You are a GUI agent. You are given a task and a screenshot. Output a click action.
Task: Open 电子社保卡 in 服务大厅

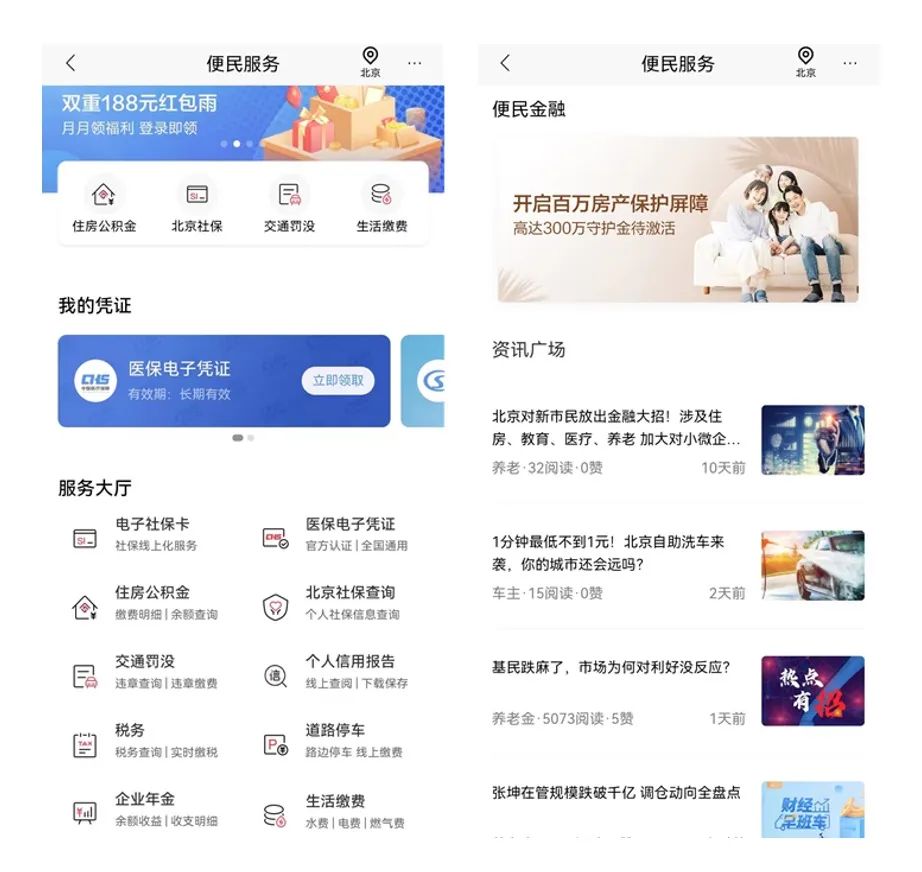(x=150, y=534)
